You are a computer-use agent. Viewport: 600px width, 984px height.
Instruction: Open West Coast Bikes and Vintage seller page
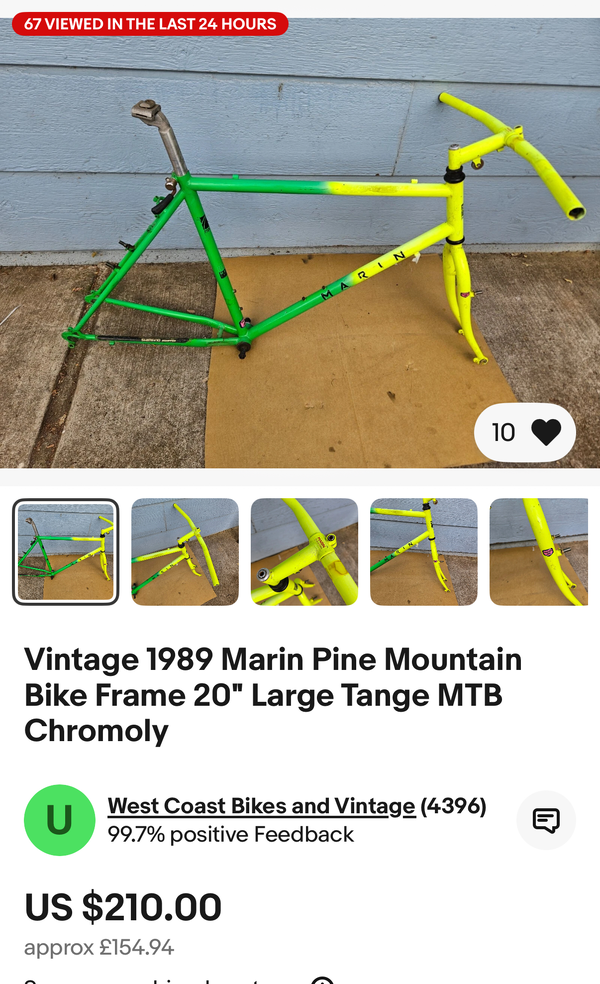pyautogui.click(x=261, y=806)
